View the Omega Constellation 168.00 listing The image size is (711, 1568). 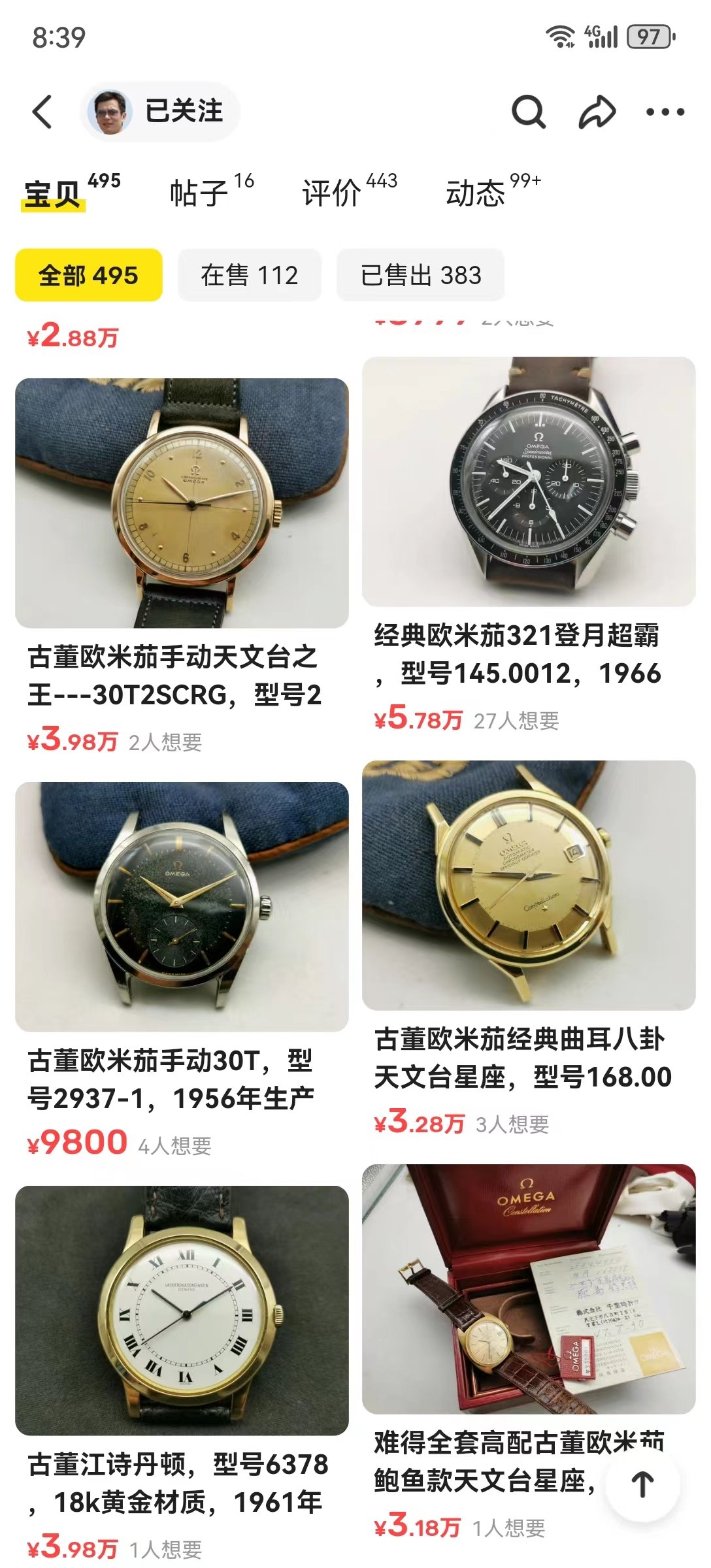point(528,885)
